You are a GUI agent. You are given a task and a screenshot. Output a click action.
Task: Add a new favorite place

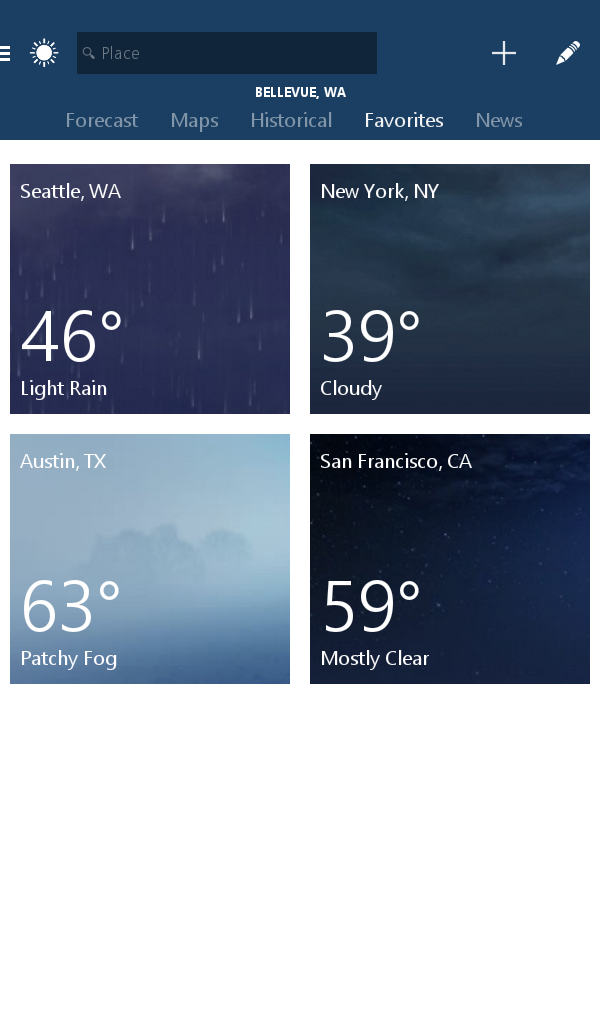(x=504, y=53)
